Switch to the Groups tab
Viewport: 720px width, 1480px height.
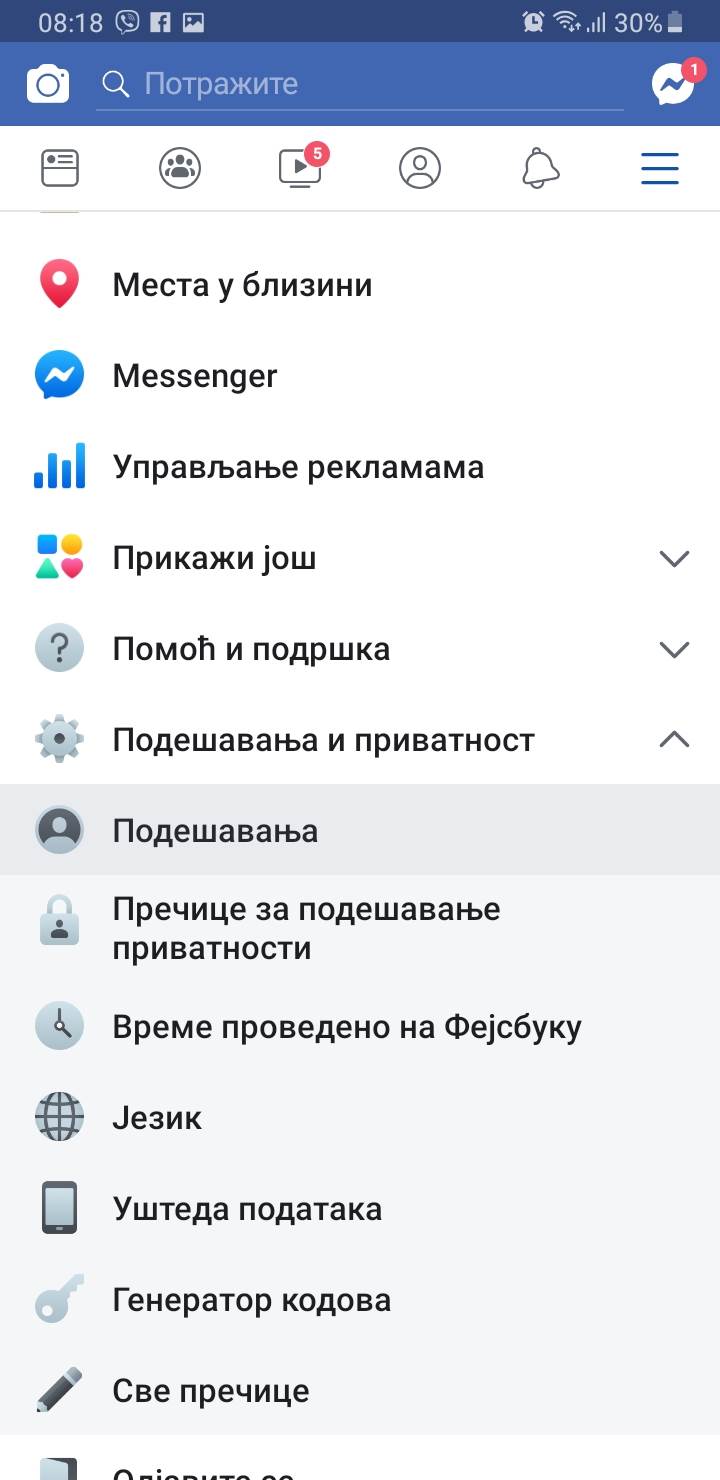pyautogui.click(x=180, y=168)
